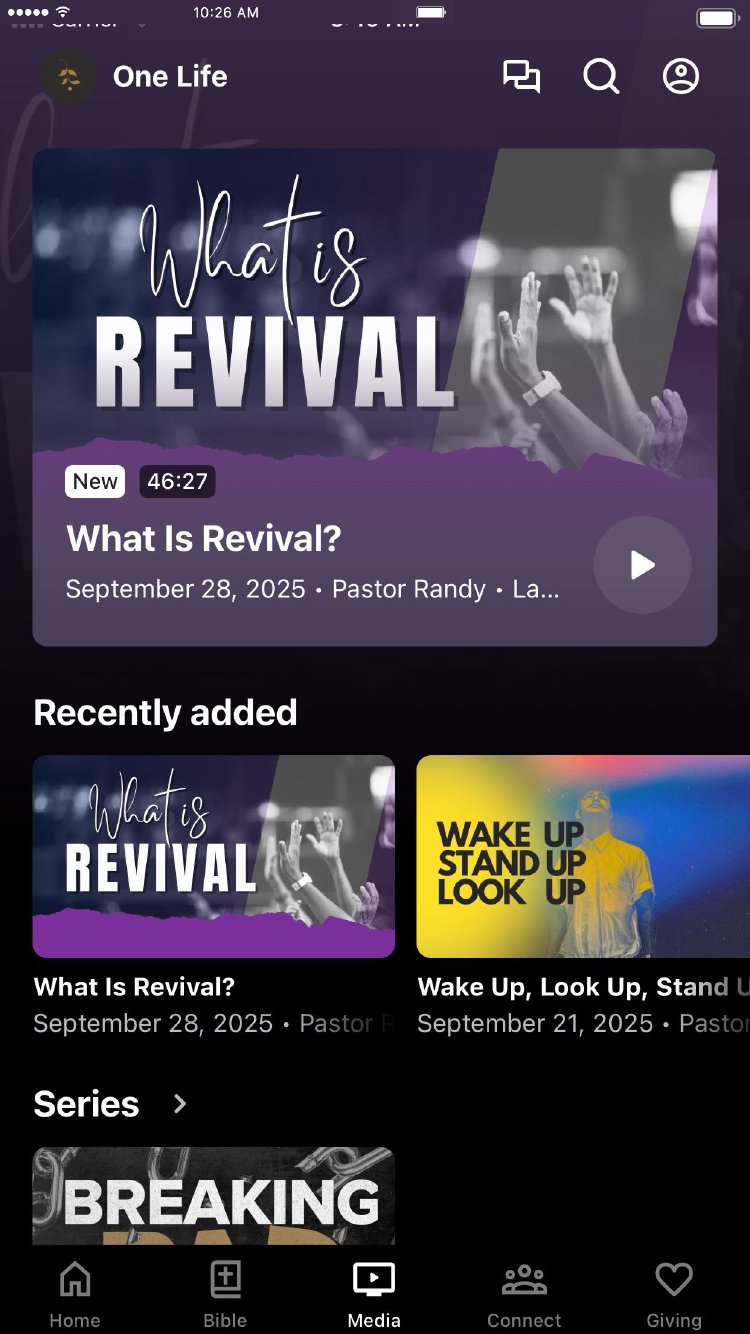Play the What Is Revival? sermon

click(642, 565)
